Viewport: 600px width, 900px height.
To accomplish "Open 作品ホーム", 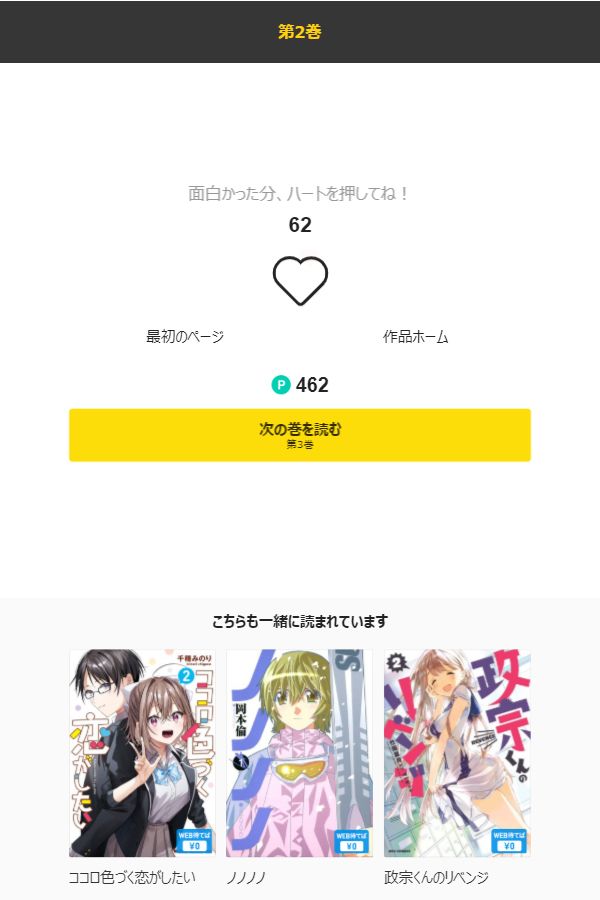I will click(415, 337).
